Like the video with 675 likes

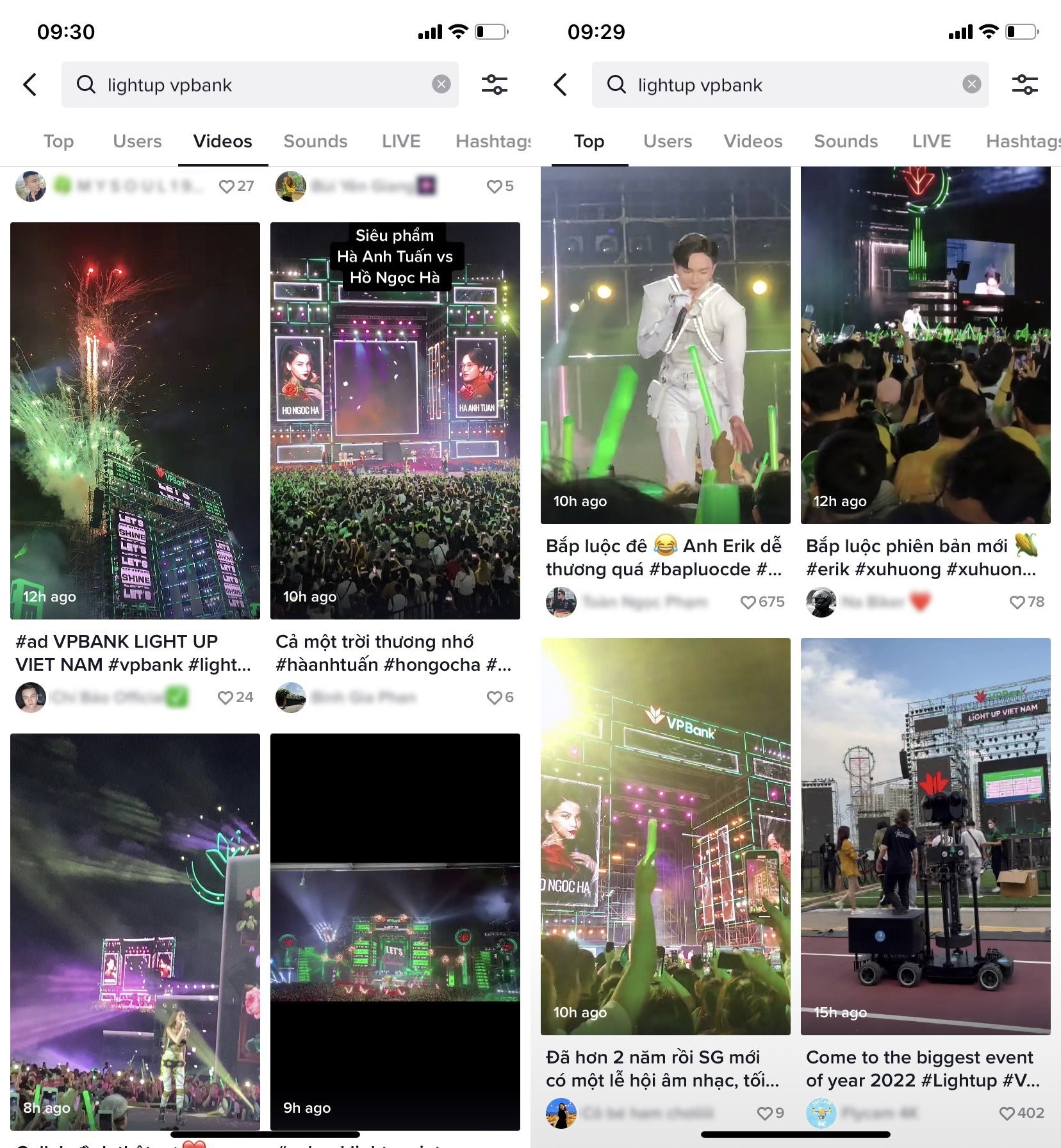tap(748, 602)
